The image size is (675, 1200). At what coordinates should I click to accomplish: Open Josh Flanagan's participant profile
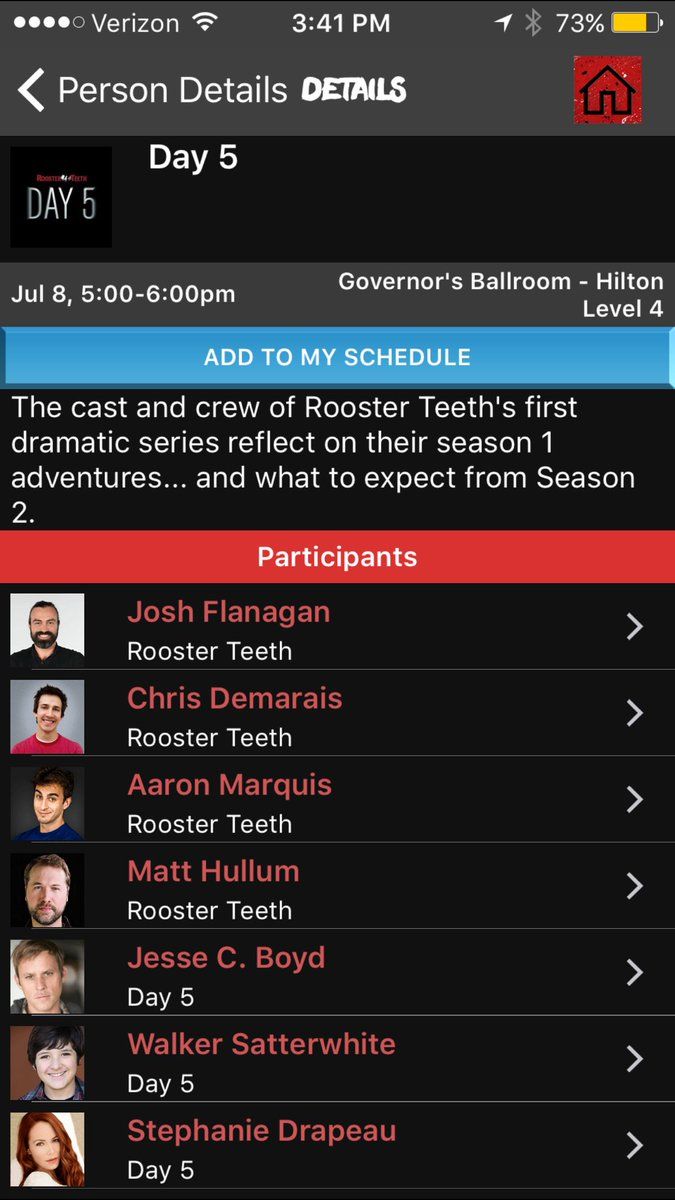337,627
